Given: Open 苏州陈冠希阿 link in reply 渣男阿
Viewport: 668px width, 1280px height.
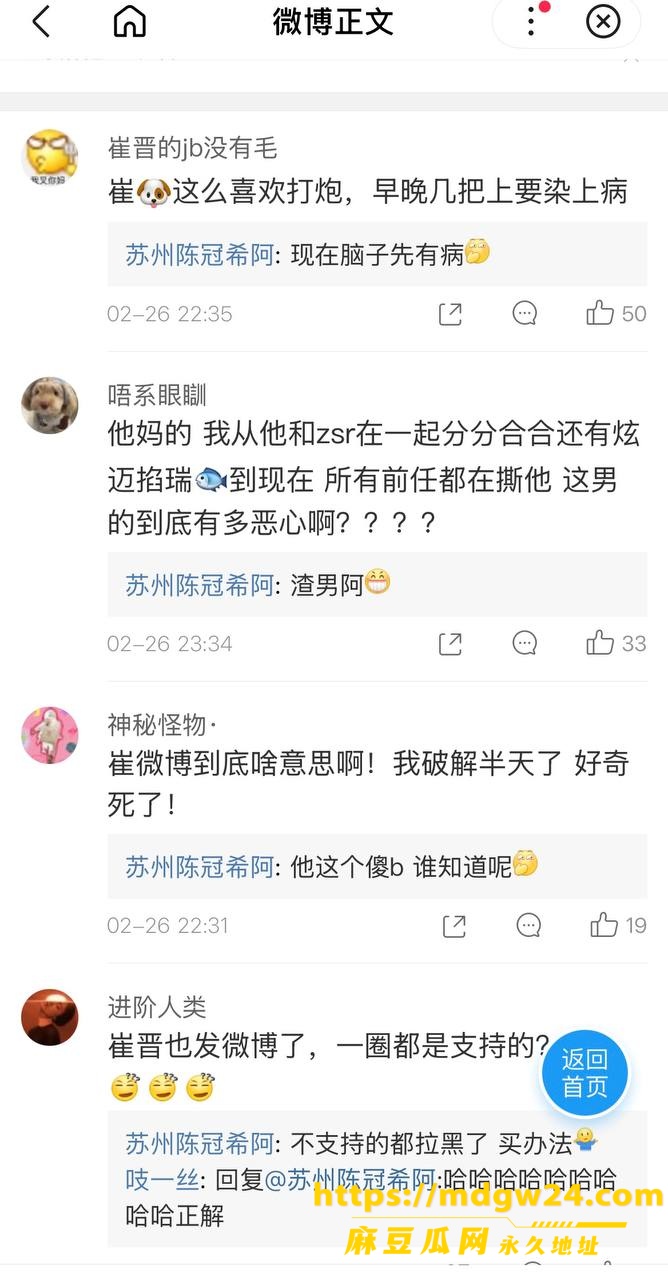Looking at the screenshot, I should 199,586.
